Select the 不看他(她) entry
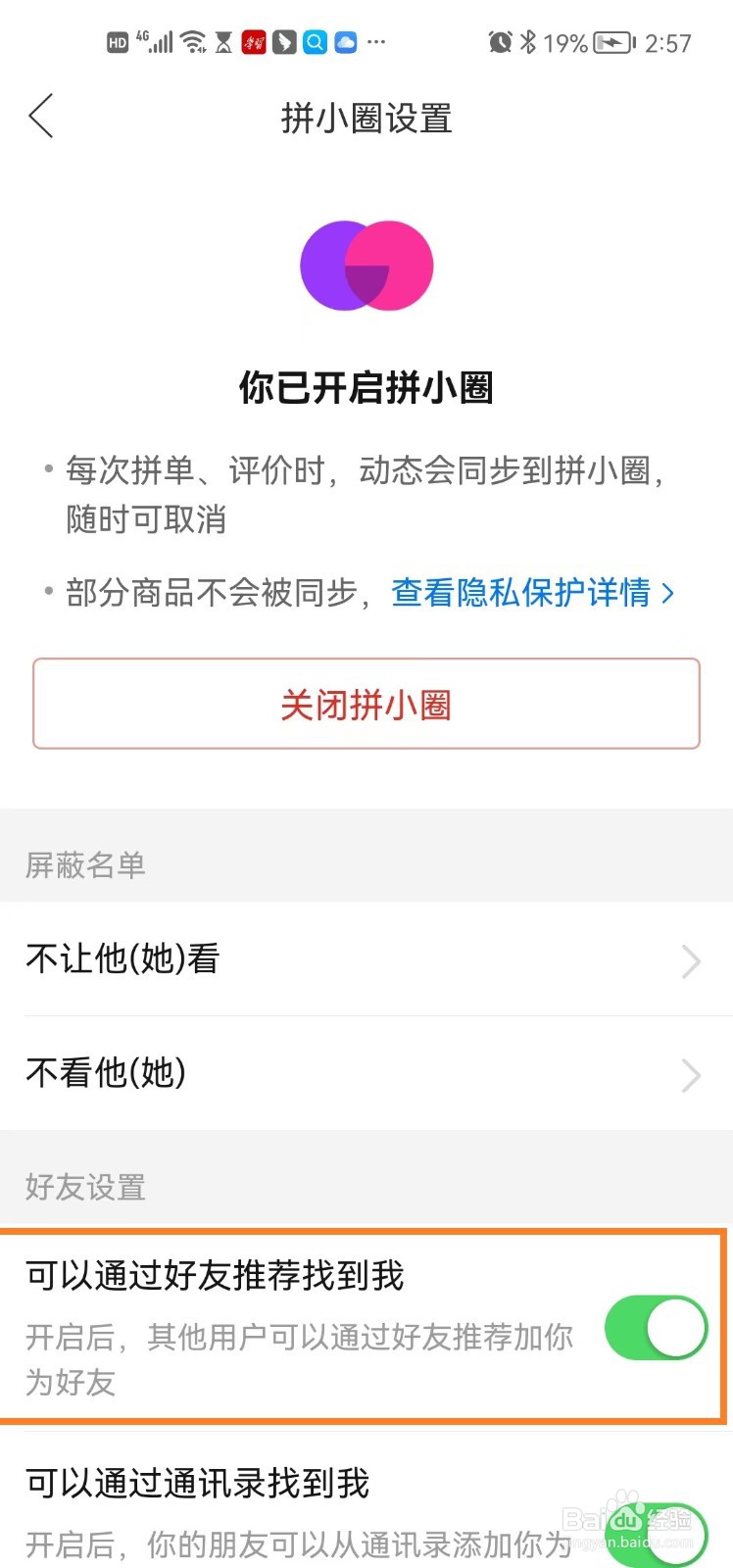The width and height of the screenshot is (733, 1568). 106,1074
